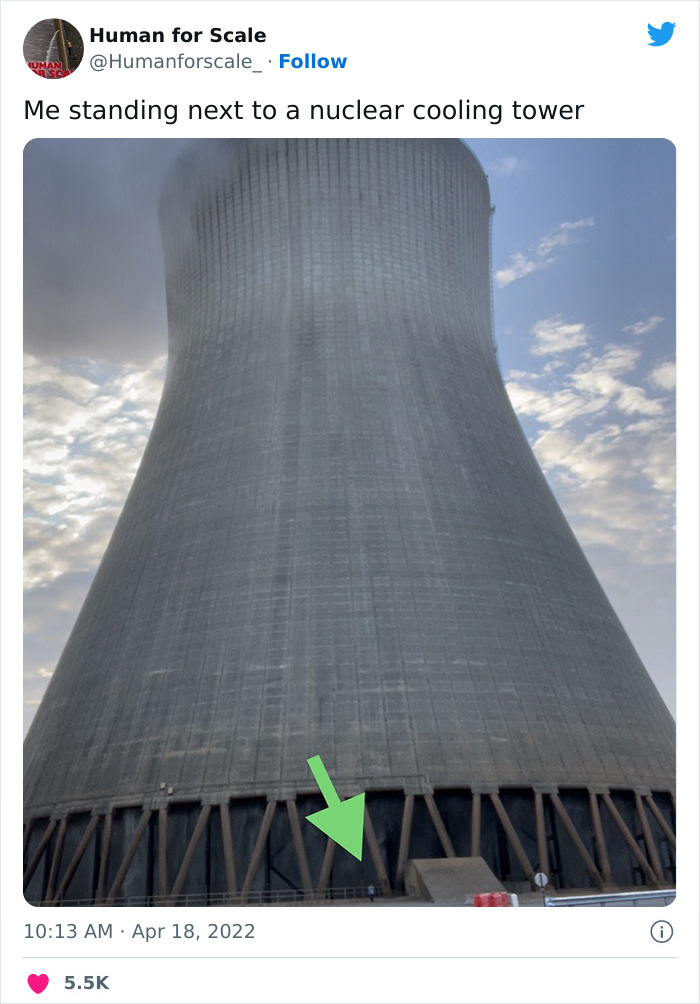The height and width of the screenshot is (1004, 700).
Task: Follow the @Humanforscale_ account
Action: point(312,61)
